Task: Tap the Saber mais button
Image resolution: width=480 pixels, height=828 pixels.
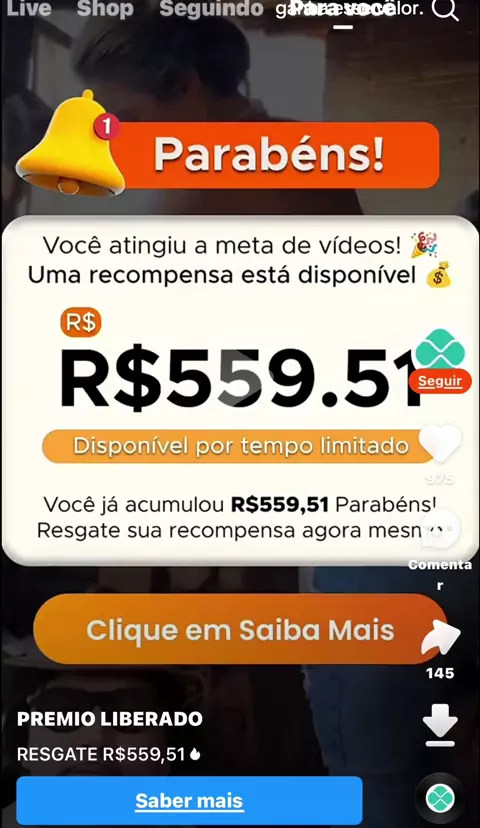Action: click(189, 801)
